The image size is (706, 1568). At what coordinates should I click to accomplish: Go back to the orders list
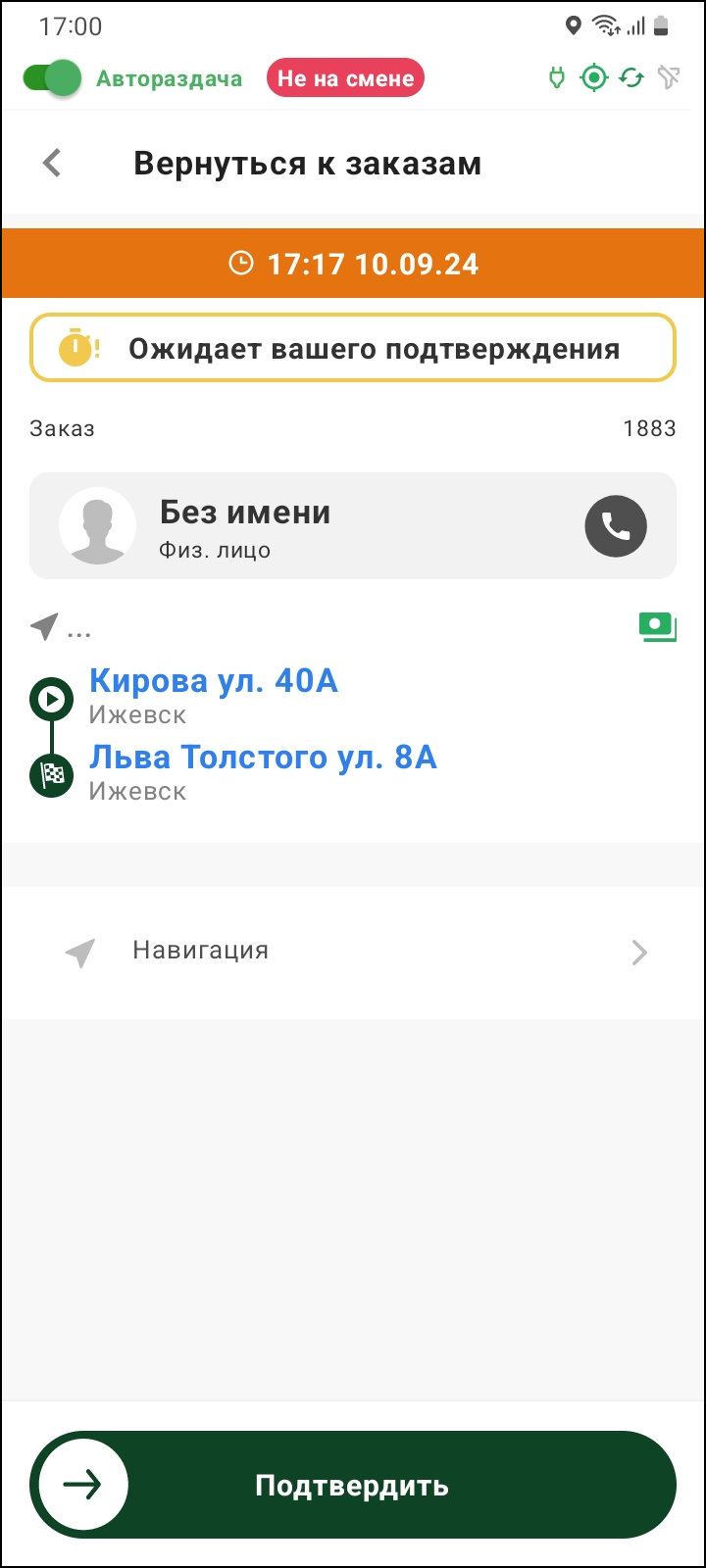coord(53,163)
